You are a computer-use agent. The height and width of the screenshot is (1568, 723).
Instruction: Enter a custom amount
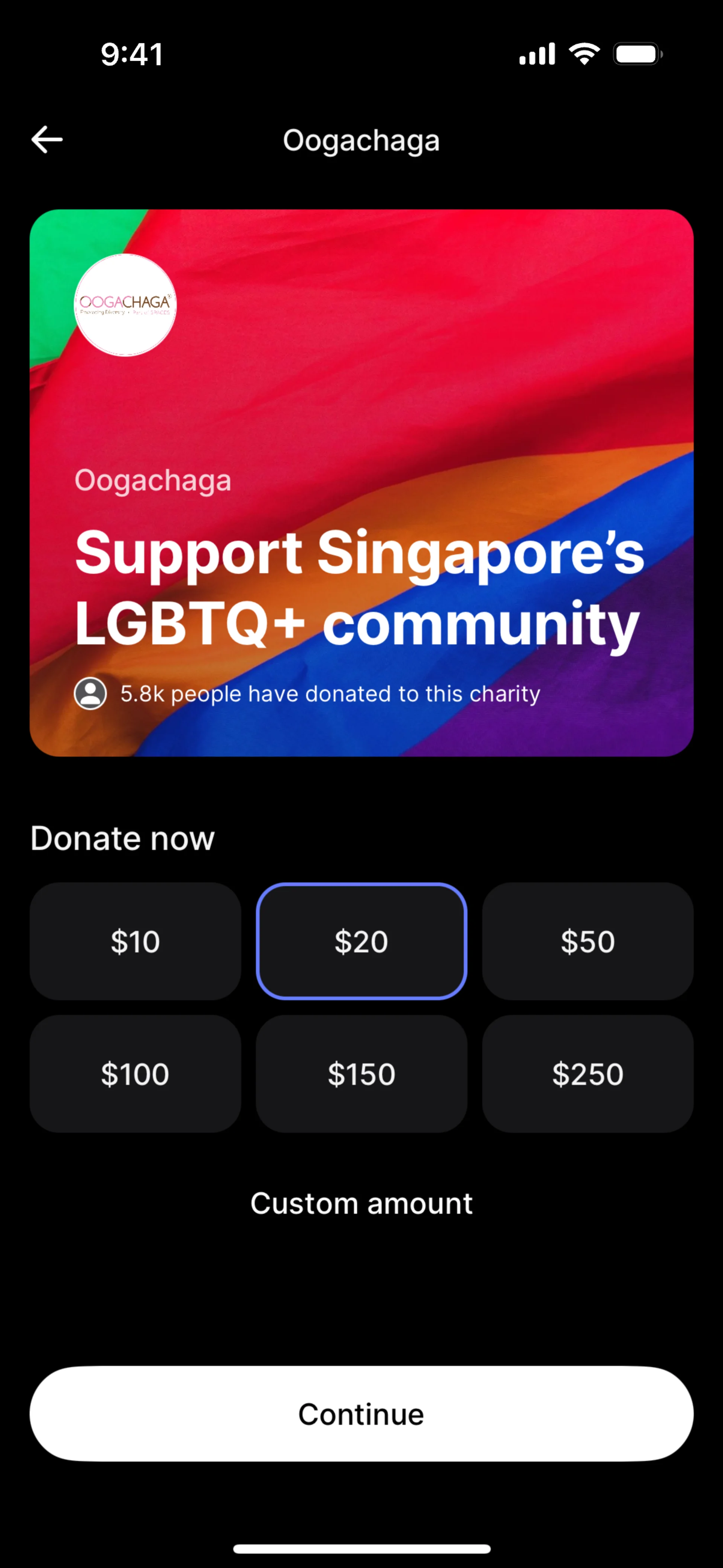[361, 1203]
